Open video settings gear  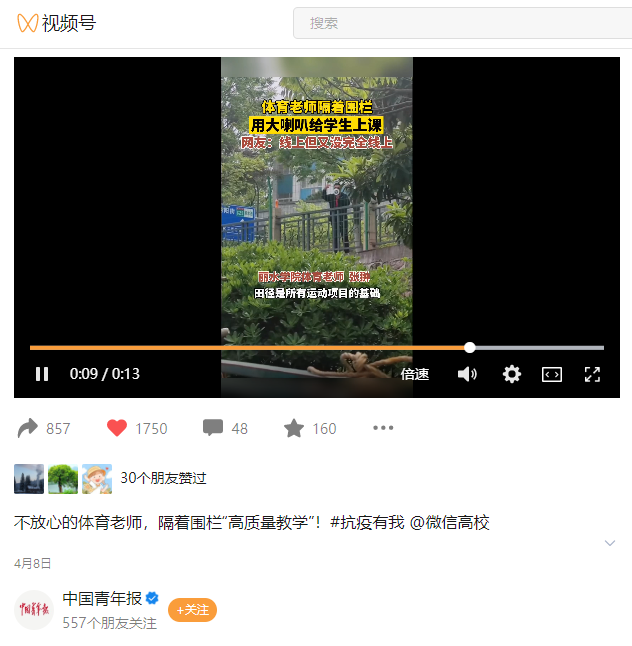512,374
